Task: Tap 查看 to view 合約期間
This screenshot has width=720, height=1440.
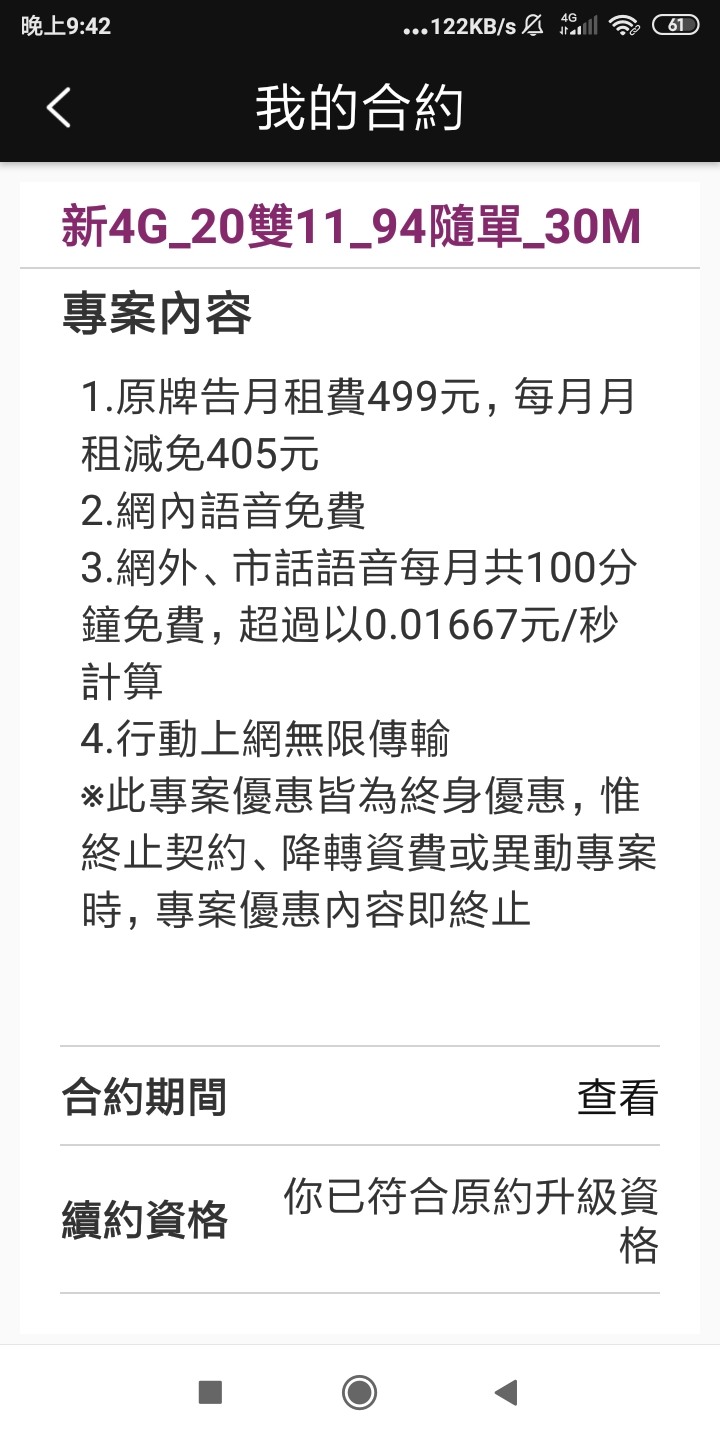Action: [617, 1097]
